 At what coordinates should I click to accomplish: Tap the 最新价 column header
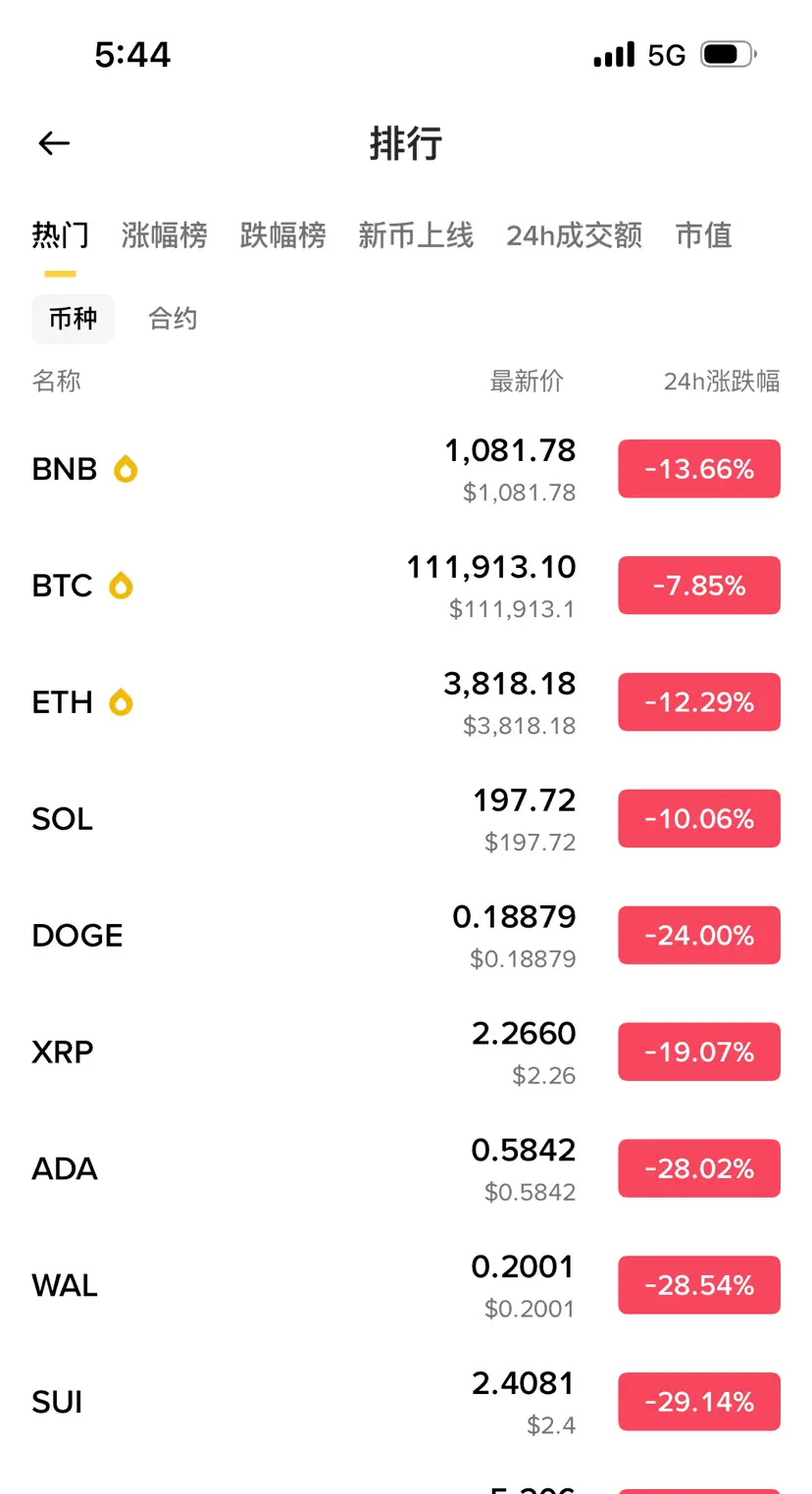(527, 381)
